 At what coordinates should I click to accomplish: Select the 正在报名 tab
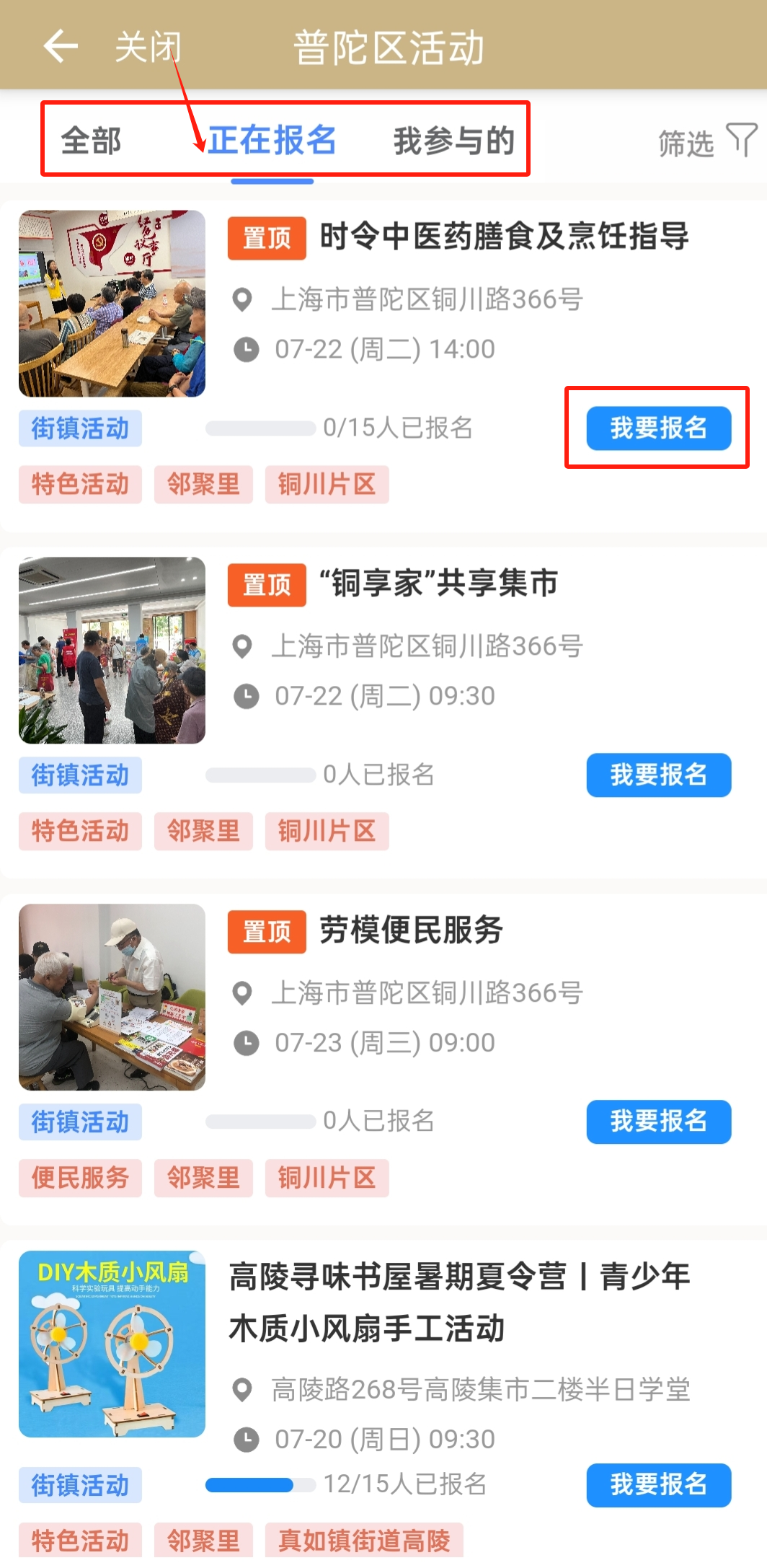pos(272,141)
